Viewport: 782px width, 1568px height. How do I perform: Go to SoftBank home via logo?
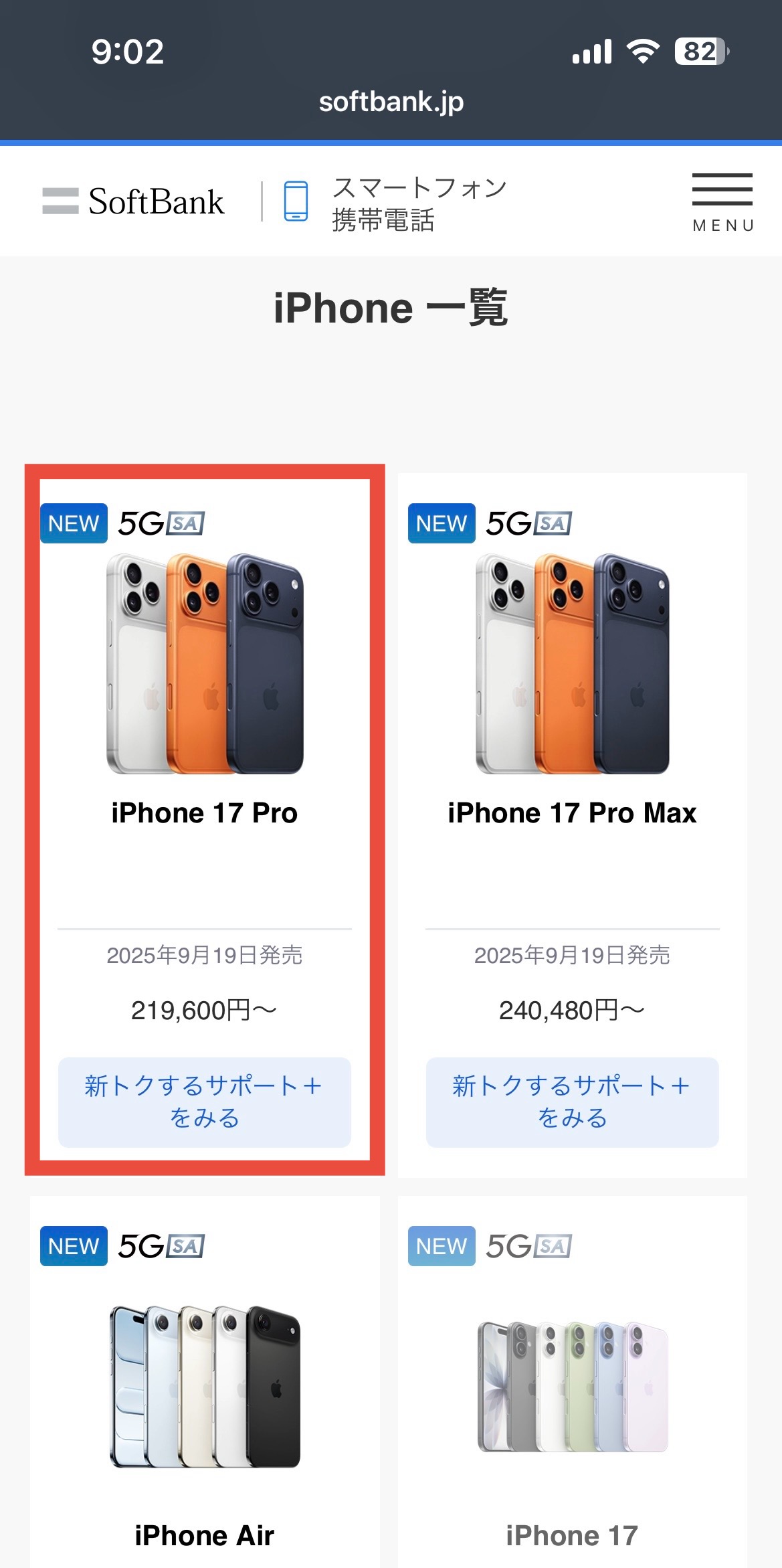134,201
